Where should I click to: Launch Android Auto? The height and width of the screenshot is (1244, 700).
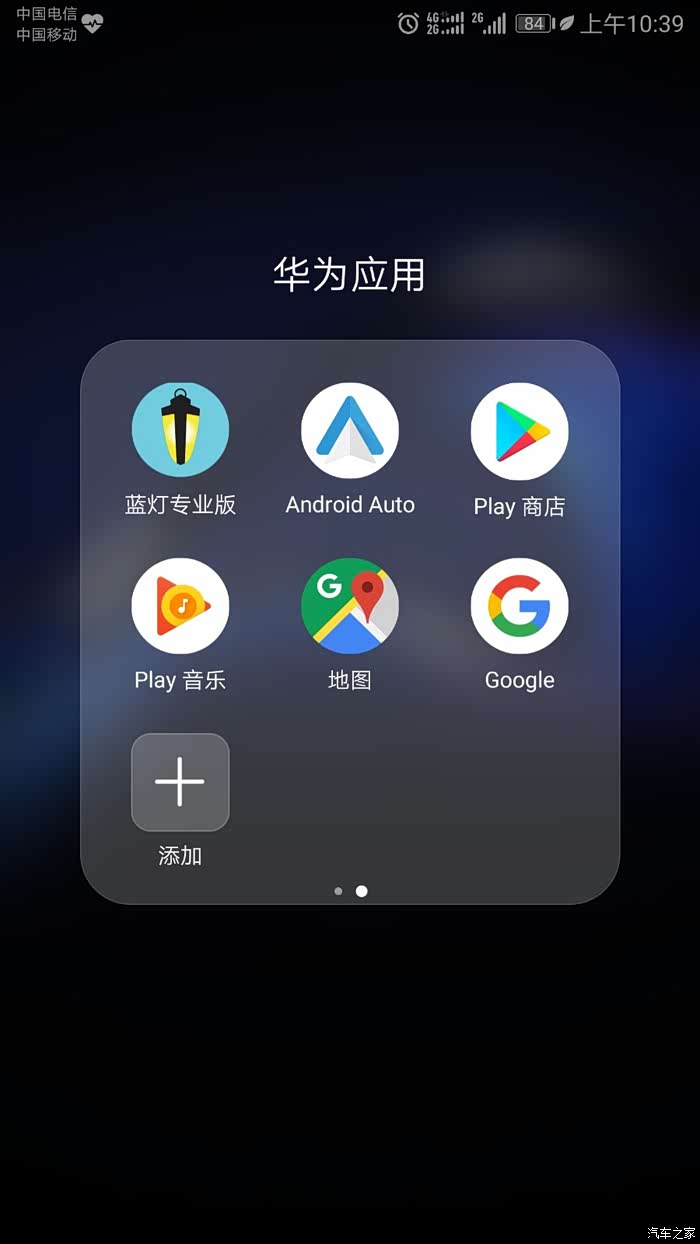pyautogui.click(x=350, y=431)
